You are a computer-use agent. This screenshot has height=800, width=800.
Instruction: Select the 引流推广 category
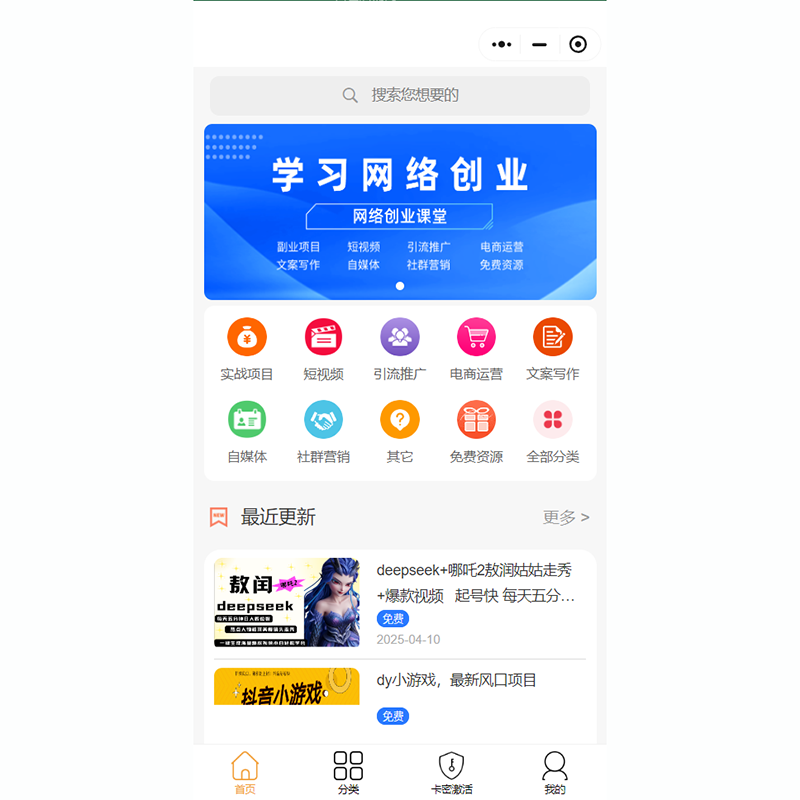400,348
